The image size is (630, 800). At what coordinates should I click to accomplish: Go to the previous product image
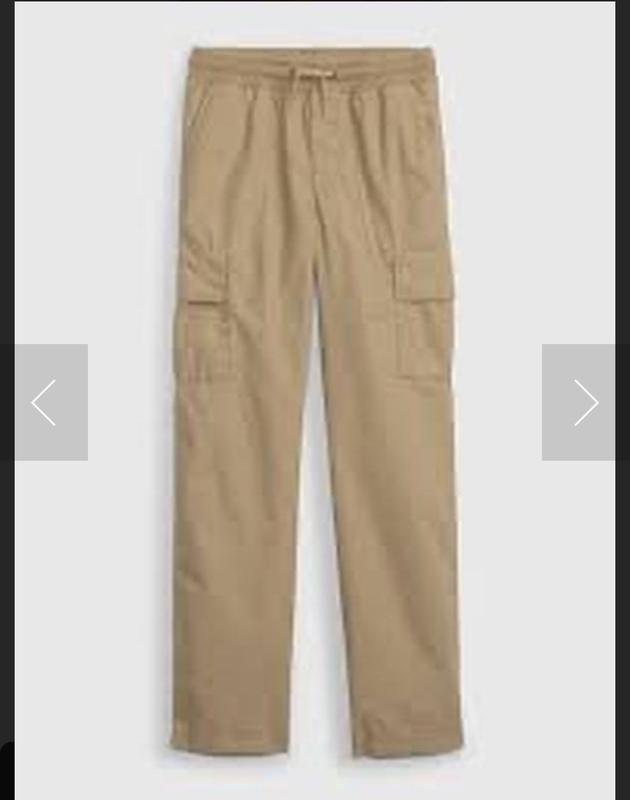(x=44, y=402)
